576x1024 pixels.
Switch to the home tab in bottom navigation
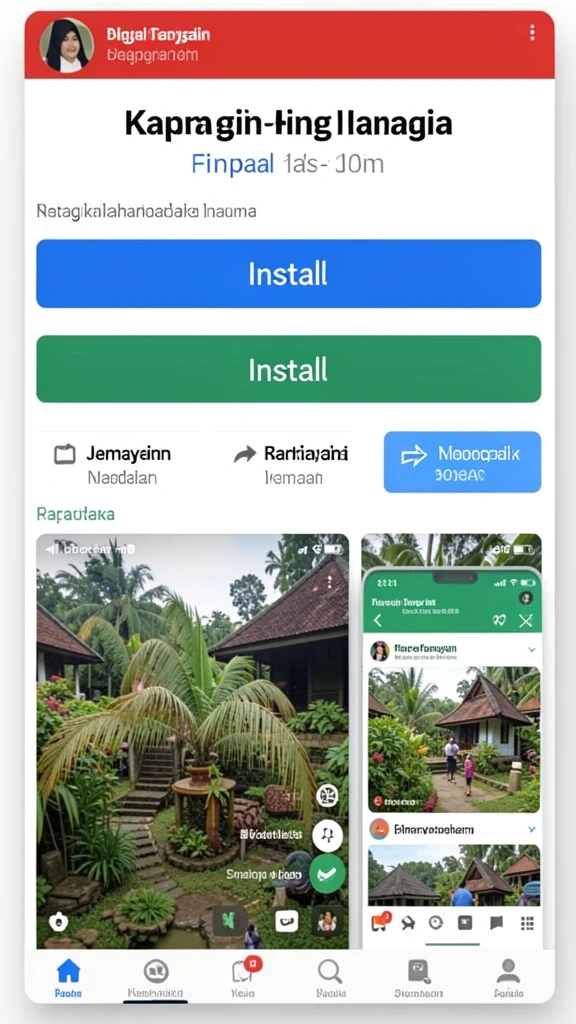click(68, 979)
